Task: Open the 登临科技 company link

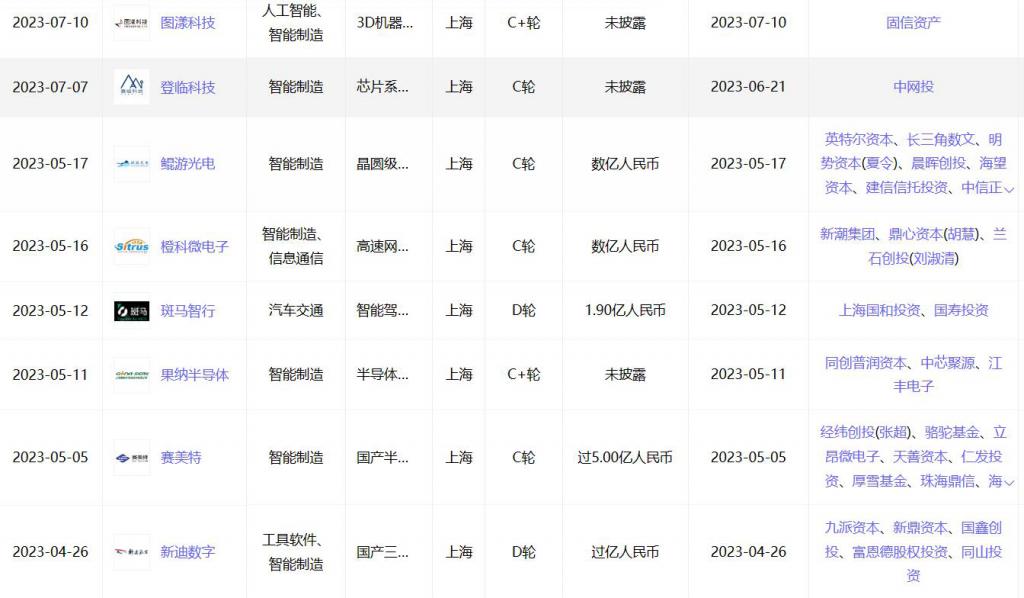Action: [x=188, y=87]
